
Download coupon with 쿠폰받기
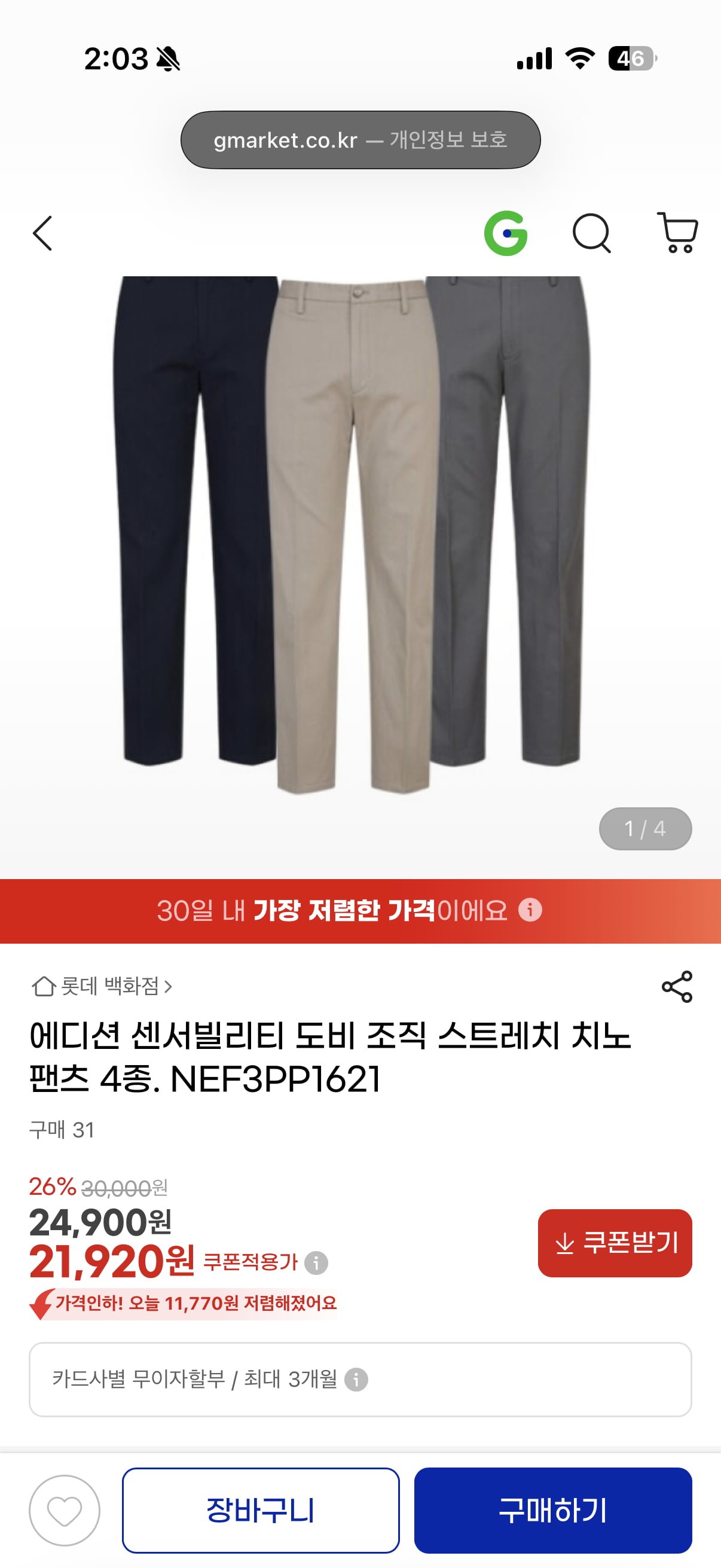(615, 1243)
